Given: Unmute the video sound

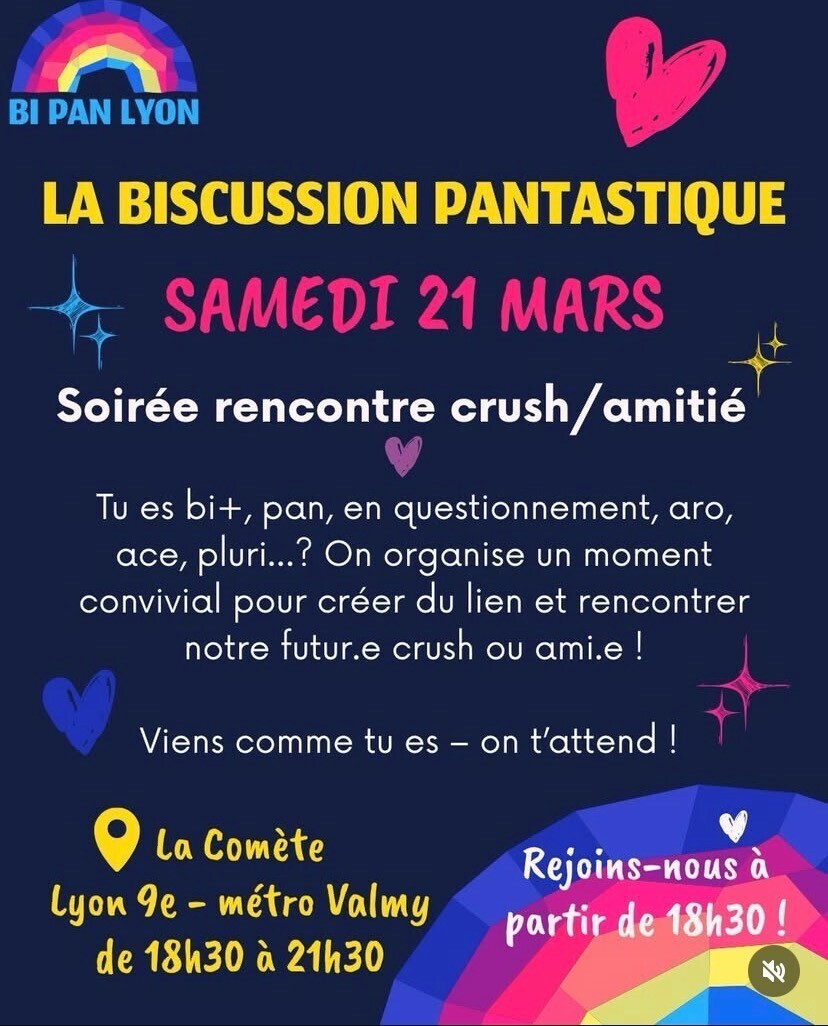Looking at the screenshot, I should 773,970.
